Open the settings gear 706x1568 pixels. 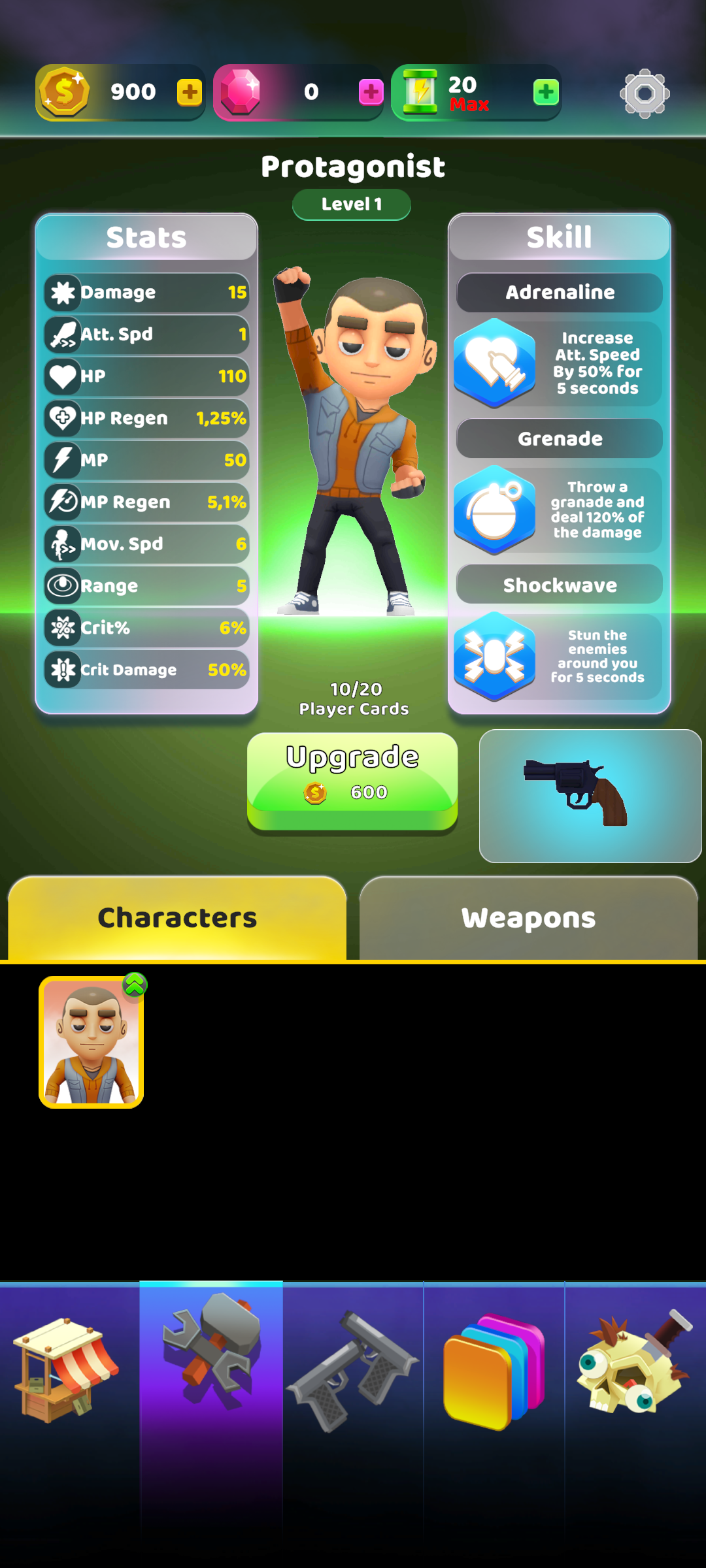tap(645, 93)
